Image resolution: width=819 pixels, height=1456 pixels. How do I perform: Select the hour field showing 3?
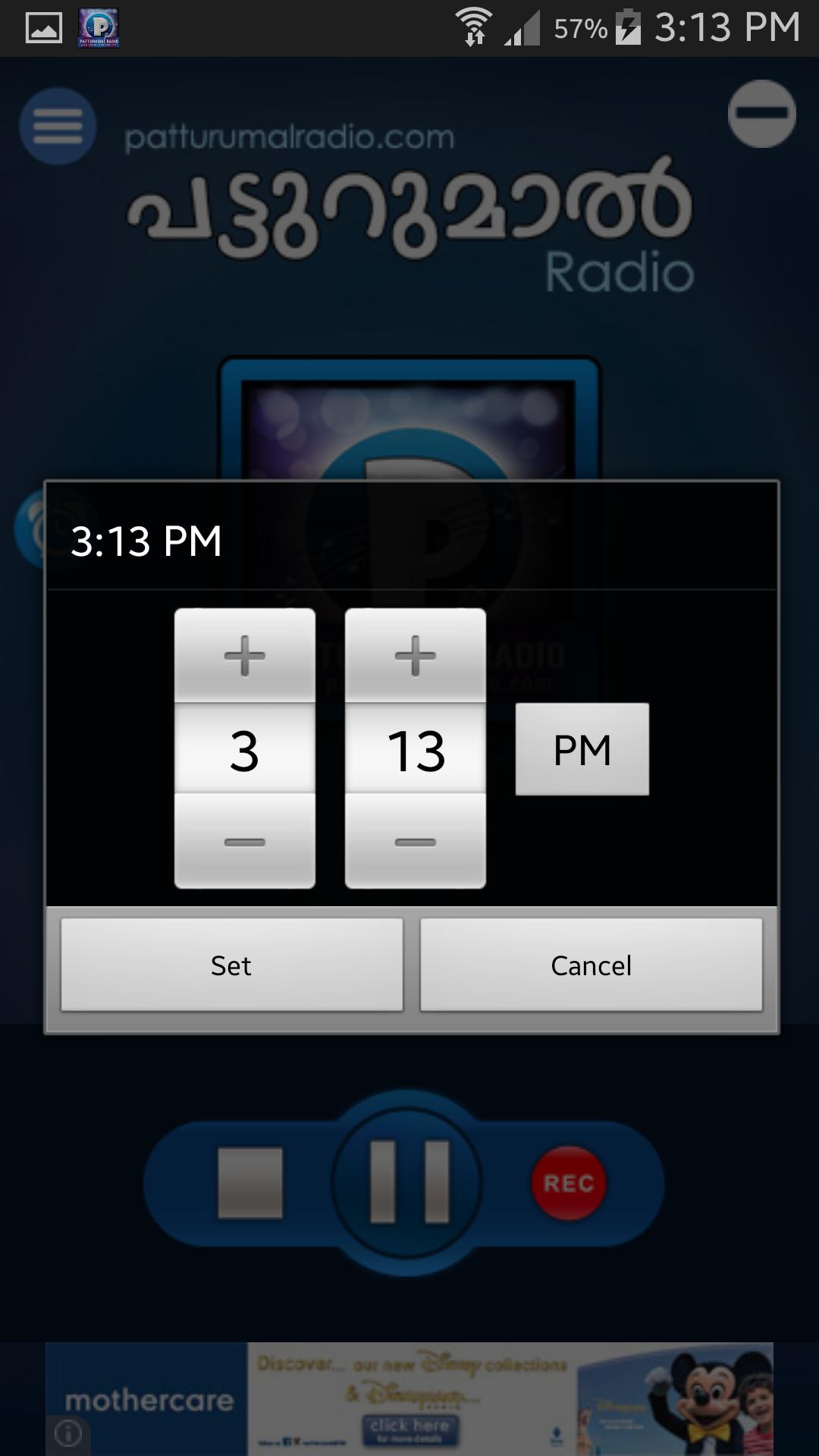click(244, 749)
